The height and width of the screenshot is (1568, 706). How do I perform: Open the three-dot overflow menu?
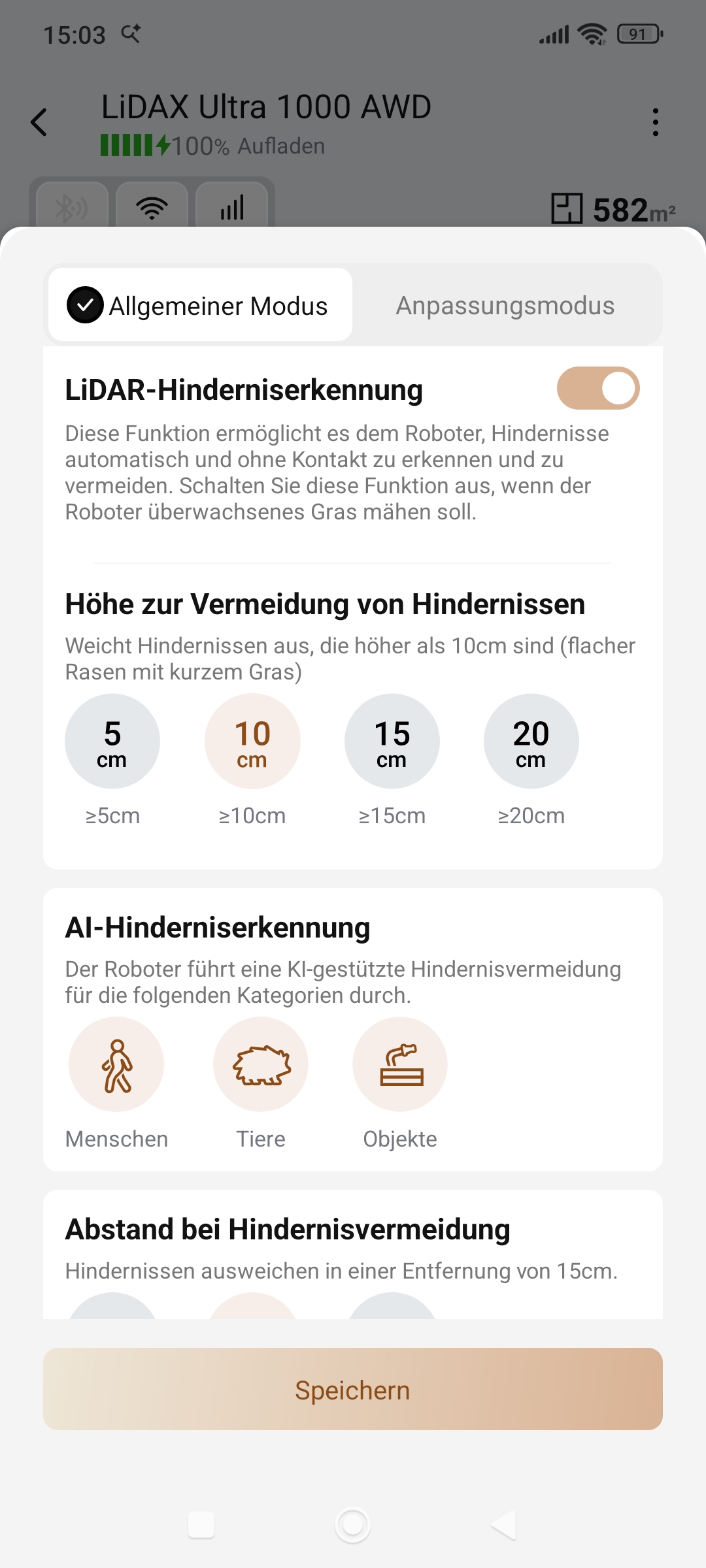[x=655, y=122]
